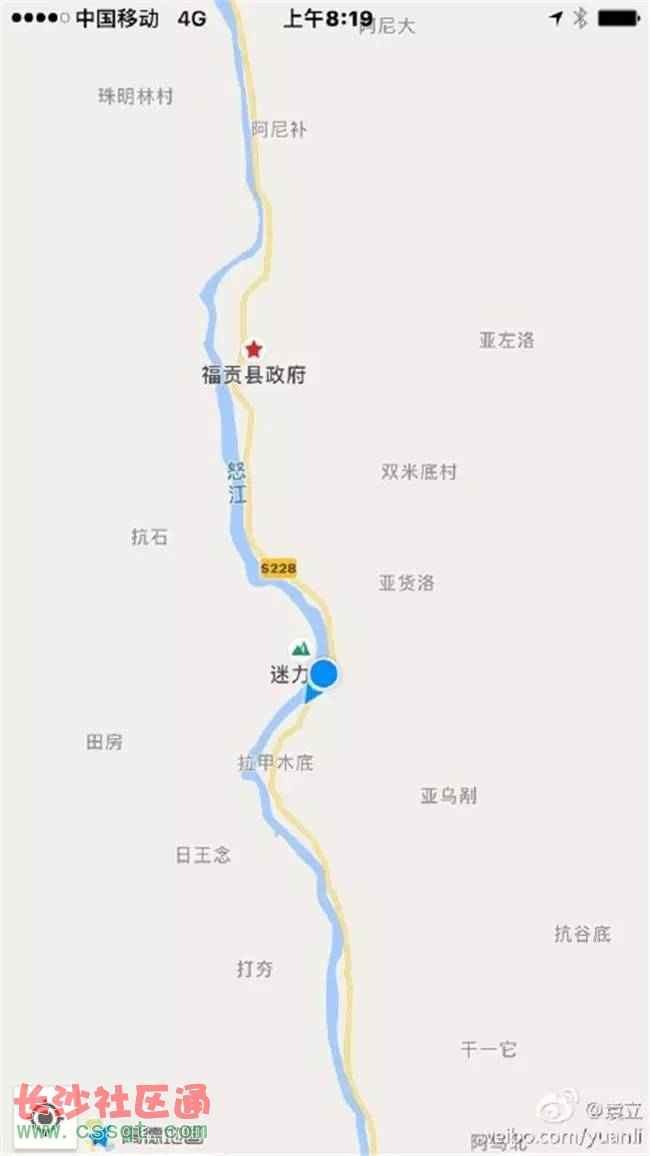Tap the locate-me button on the map
The image size is (650, 1156).
tap(45, 1118)
